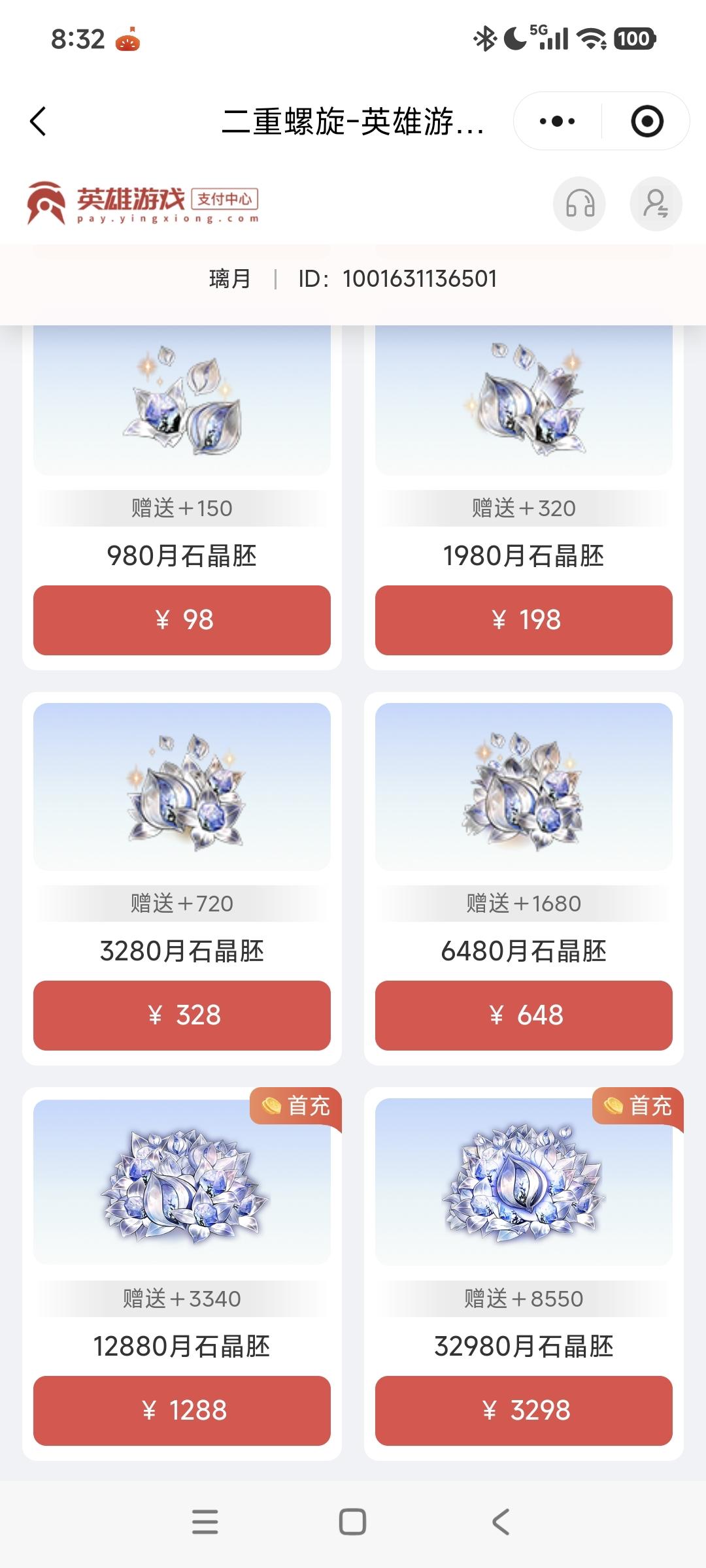Image resolution: width=706 pixels, height=1568 pixels.
Task: Close the mini program with the circle icon
Action: click(x=647, y=122)
